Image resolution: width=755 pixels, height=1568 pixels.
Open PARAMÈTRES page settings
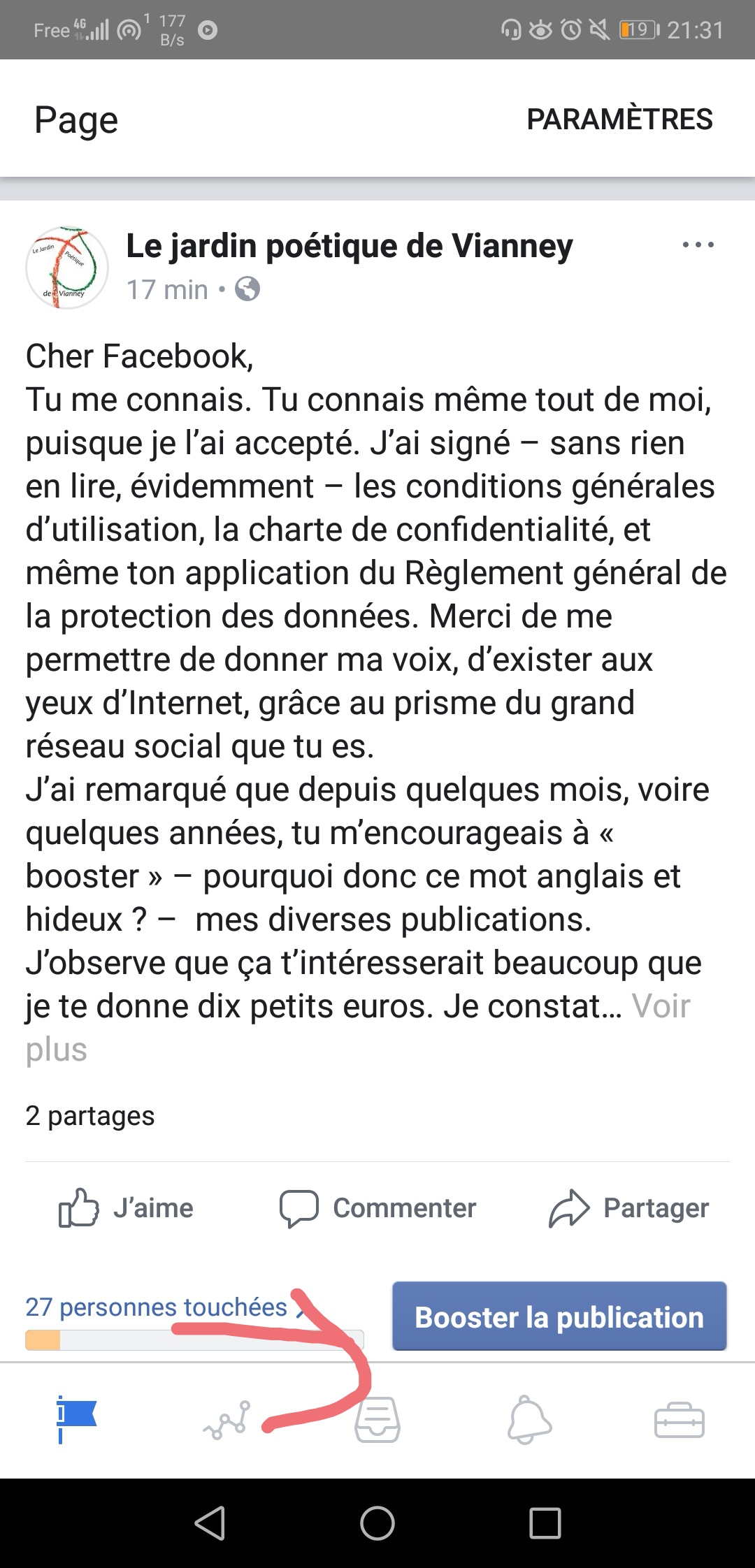point(619,119)
